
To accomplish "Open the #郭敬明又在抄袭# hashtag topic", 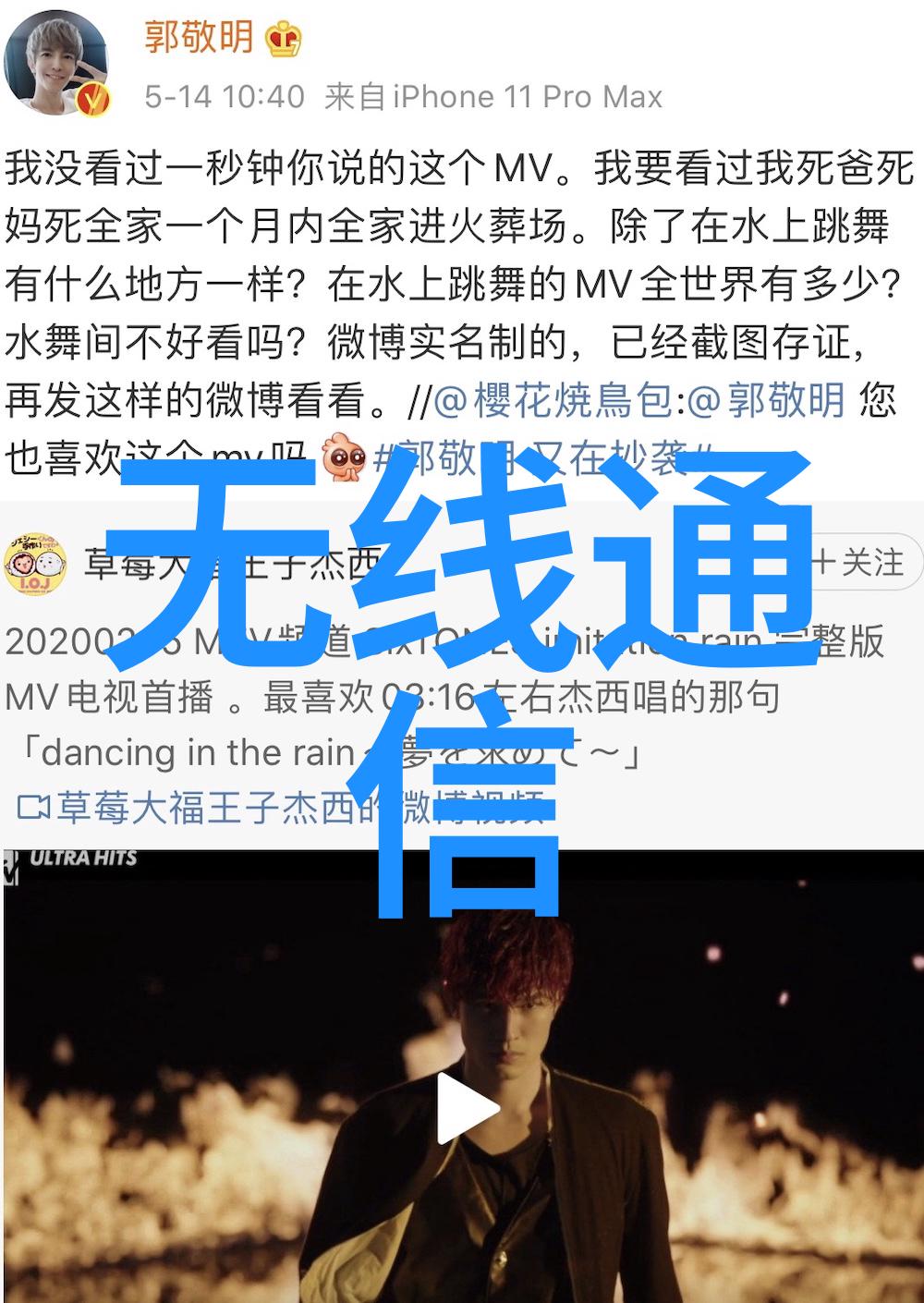I will point(545,458).
